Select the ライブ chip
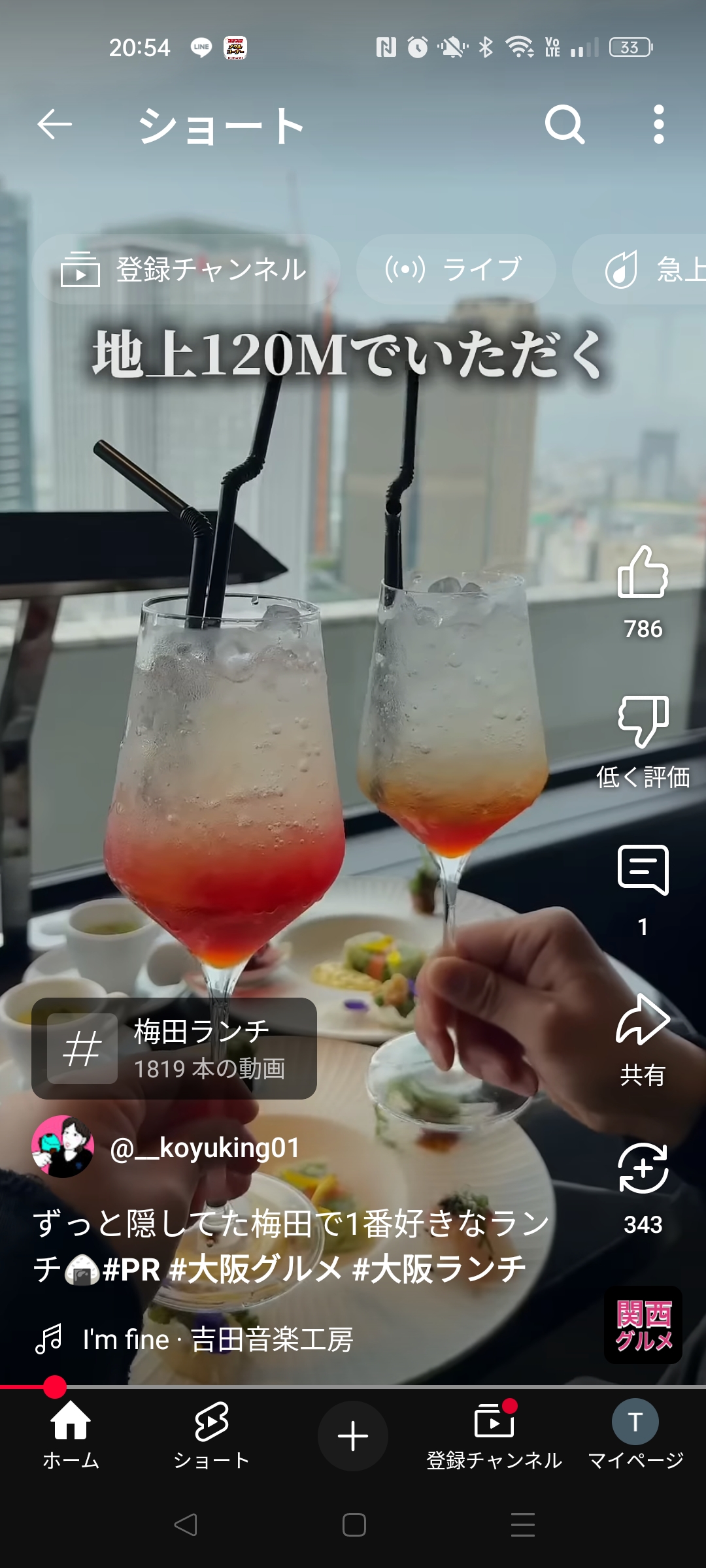The image size is (706, 1568). pos(456,269)
